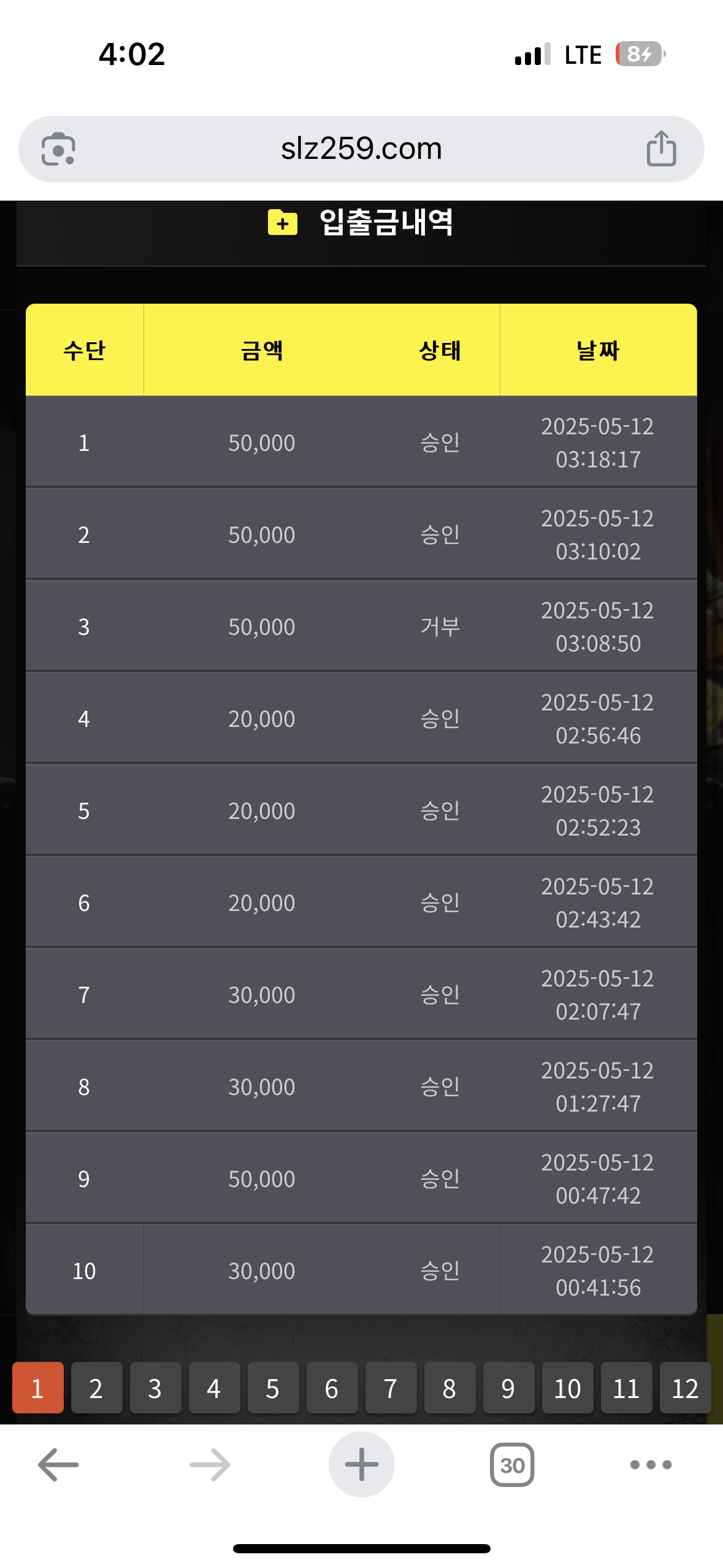Switch to page 6
The image size is (723, 1568).
pos(332,1388)
